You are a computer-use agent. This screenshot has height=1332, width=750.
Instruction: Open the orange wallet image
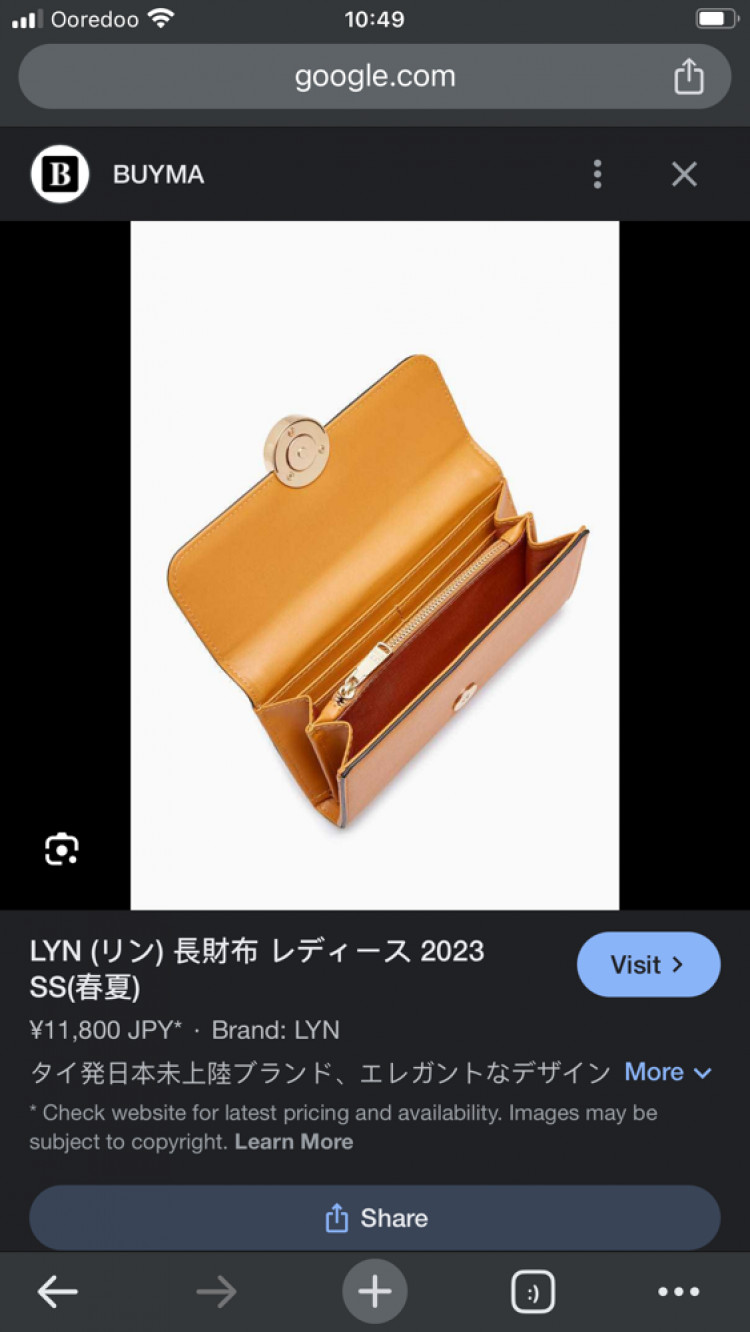coord(374,565)
